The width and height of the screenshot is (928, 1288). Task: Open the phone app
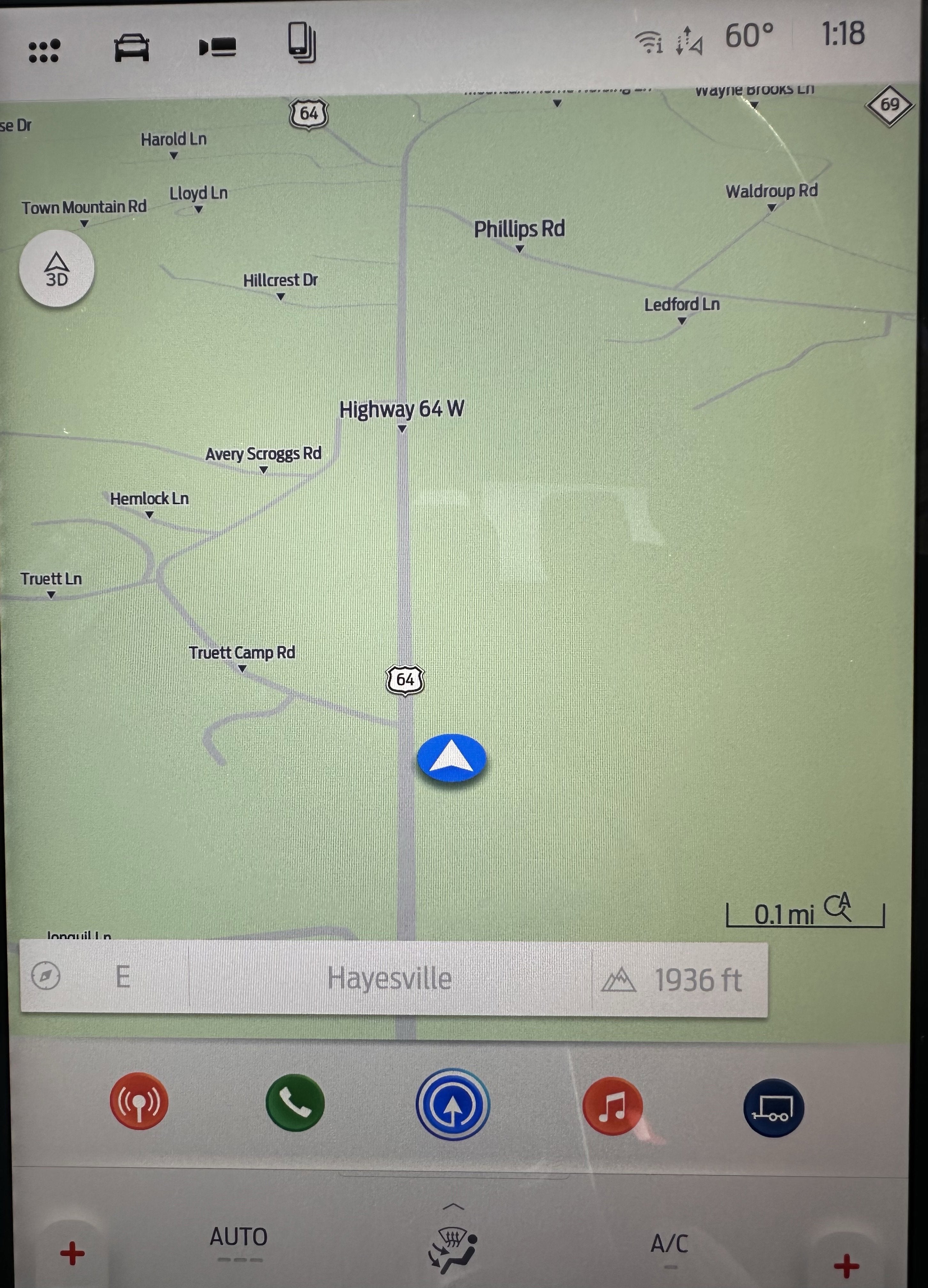(295, 1102)
